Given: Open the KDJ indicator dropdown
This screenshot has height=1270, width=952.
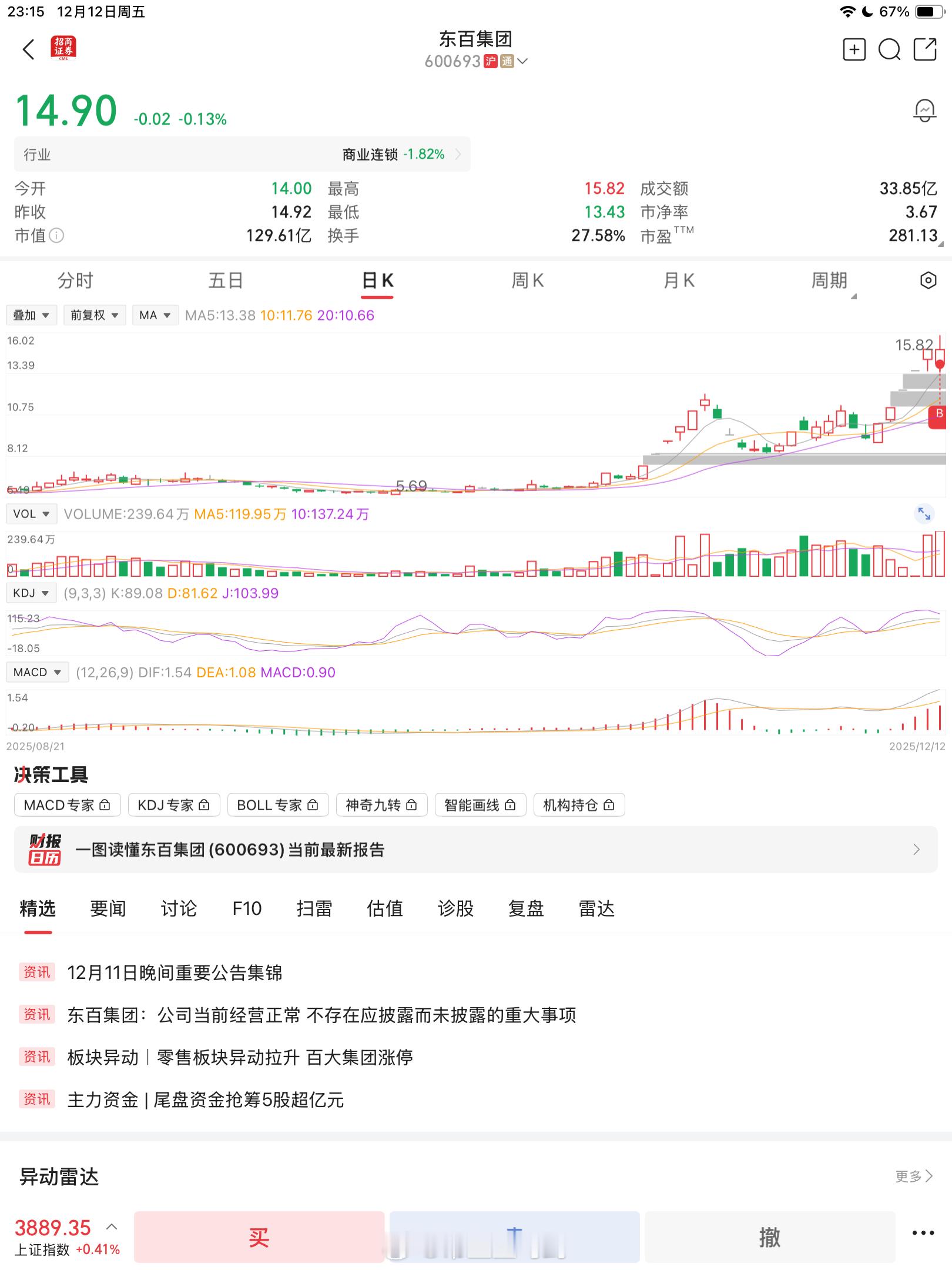Looking at the screenshot, I should [x=31, y=593].
